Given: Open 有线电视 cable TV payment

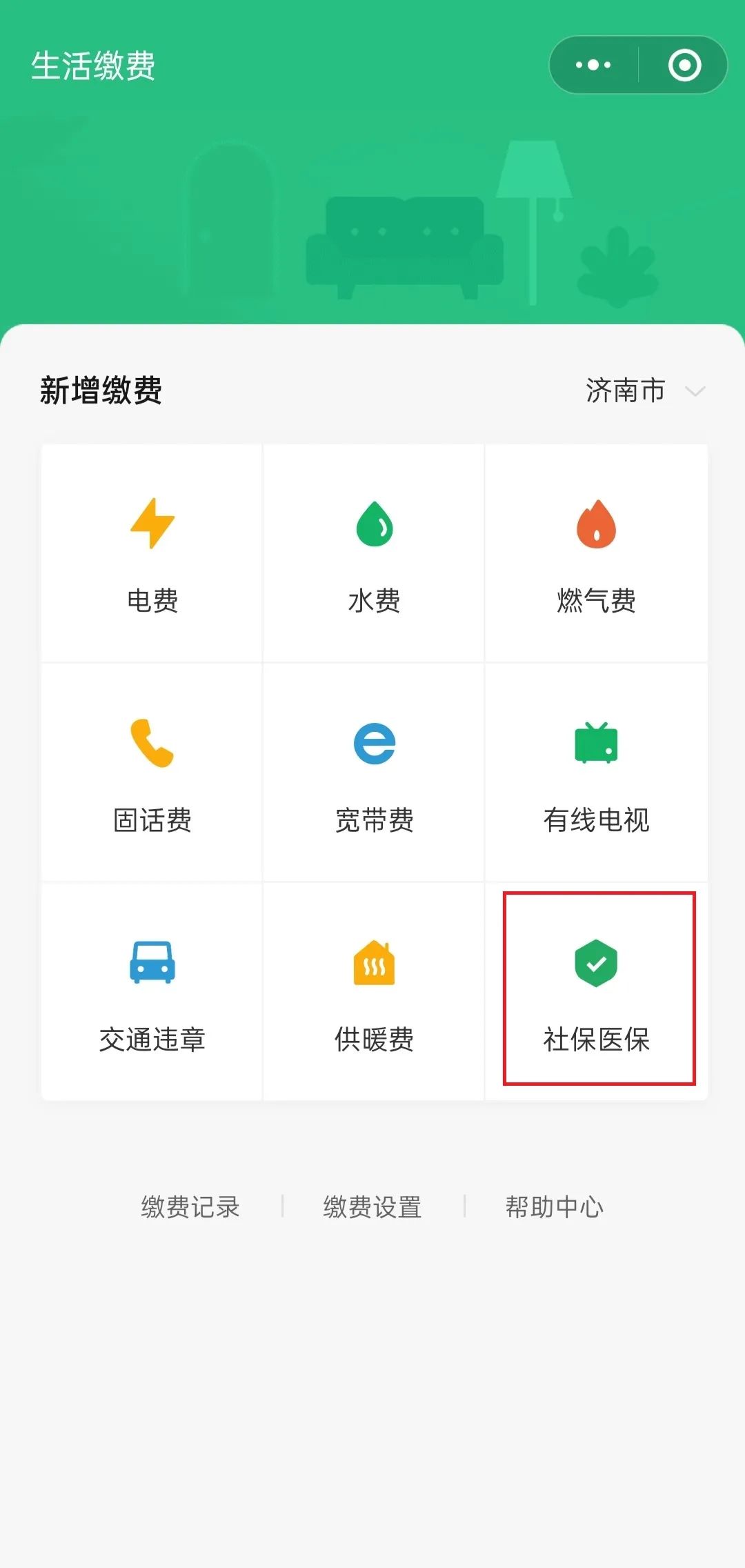Looking at the screenshot, I should coord(596,773).
